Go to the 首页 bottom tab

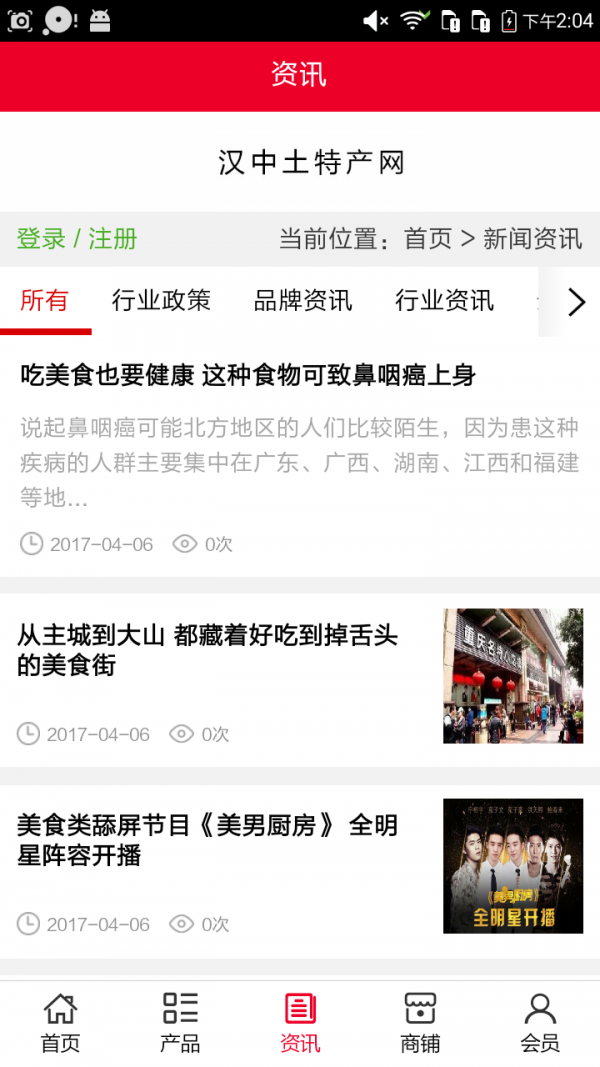coord(60,1023)
